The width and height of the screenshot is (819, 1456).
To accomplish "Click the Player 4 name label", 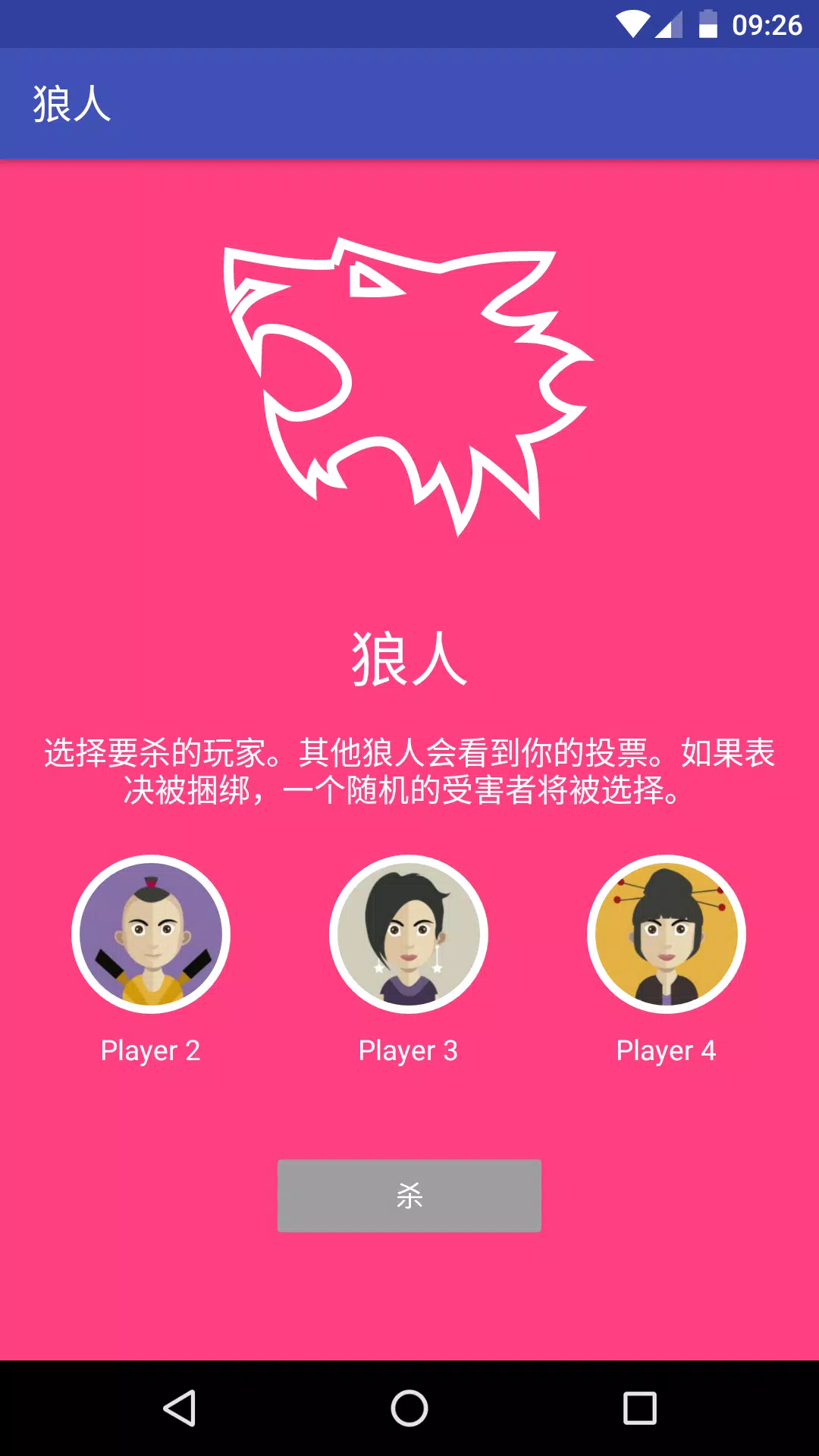I will point(667,1050).
